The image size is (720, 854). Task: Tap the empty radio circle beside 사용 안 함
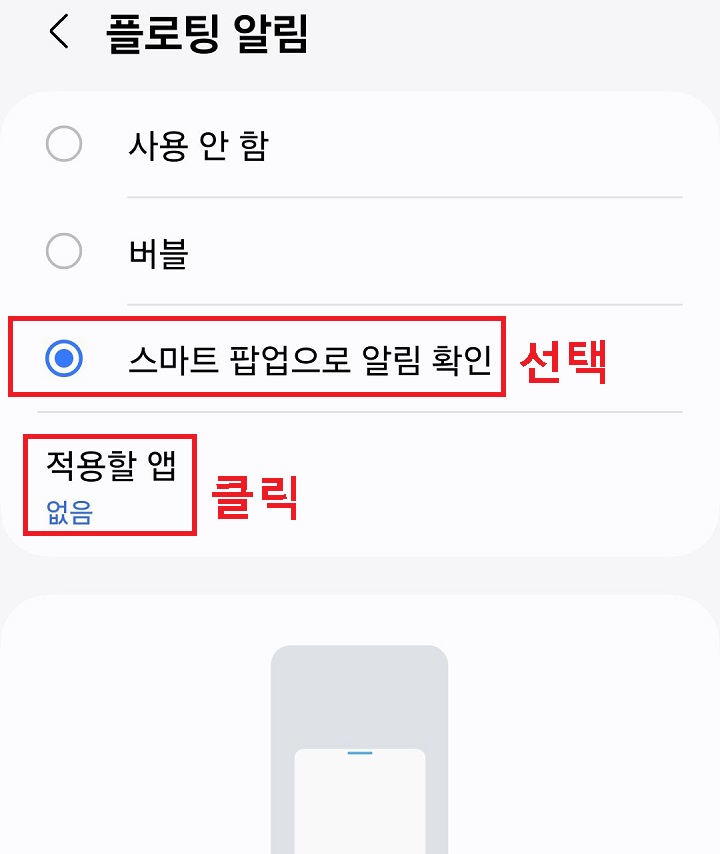coord(64,145)
